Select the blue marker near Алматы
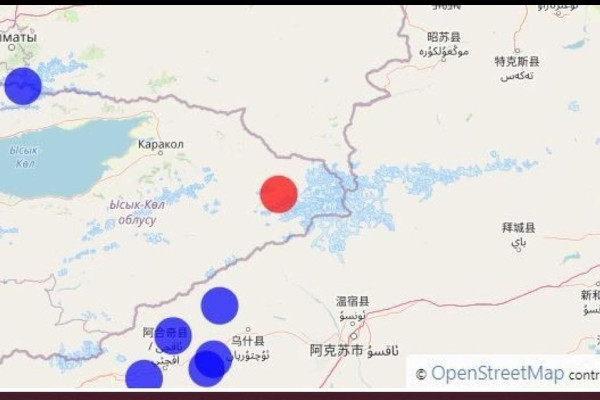600x400 pixels. [x=22, y=86]
